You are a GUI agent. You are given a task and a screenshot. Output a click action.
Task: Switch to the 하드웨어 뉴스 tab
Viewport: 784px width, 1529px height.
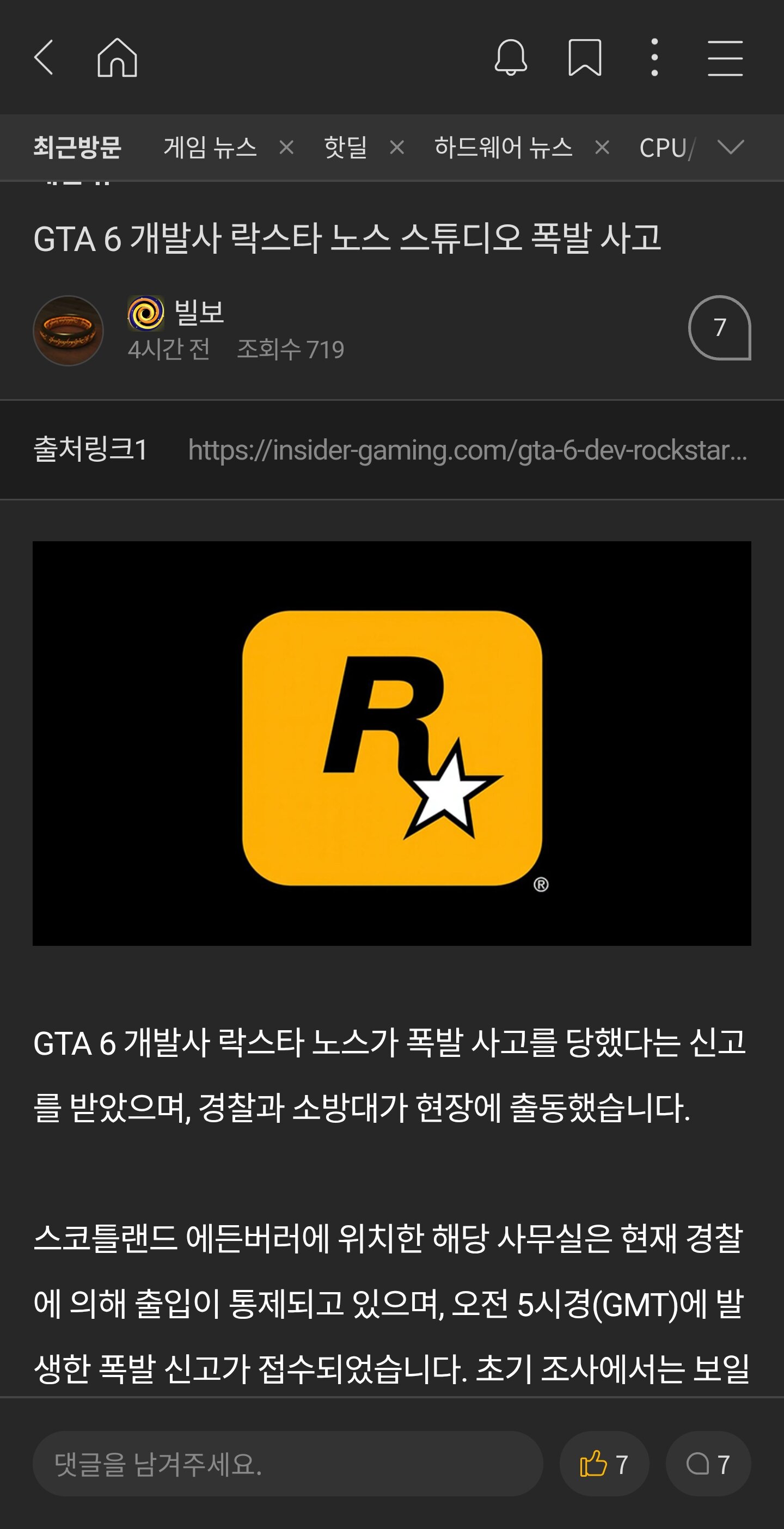[503, 147]
